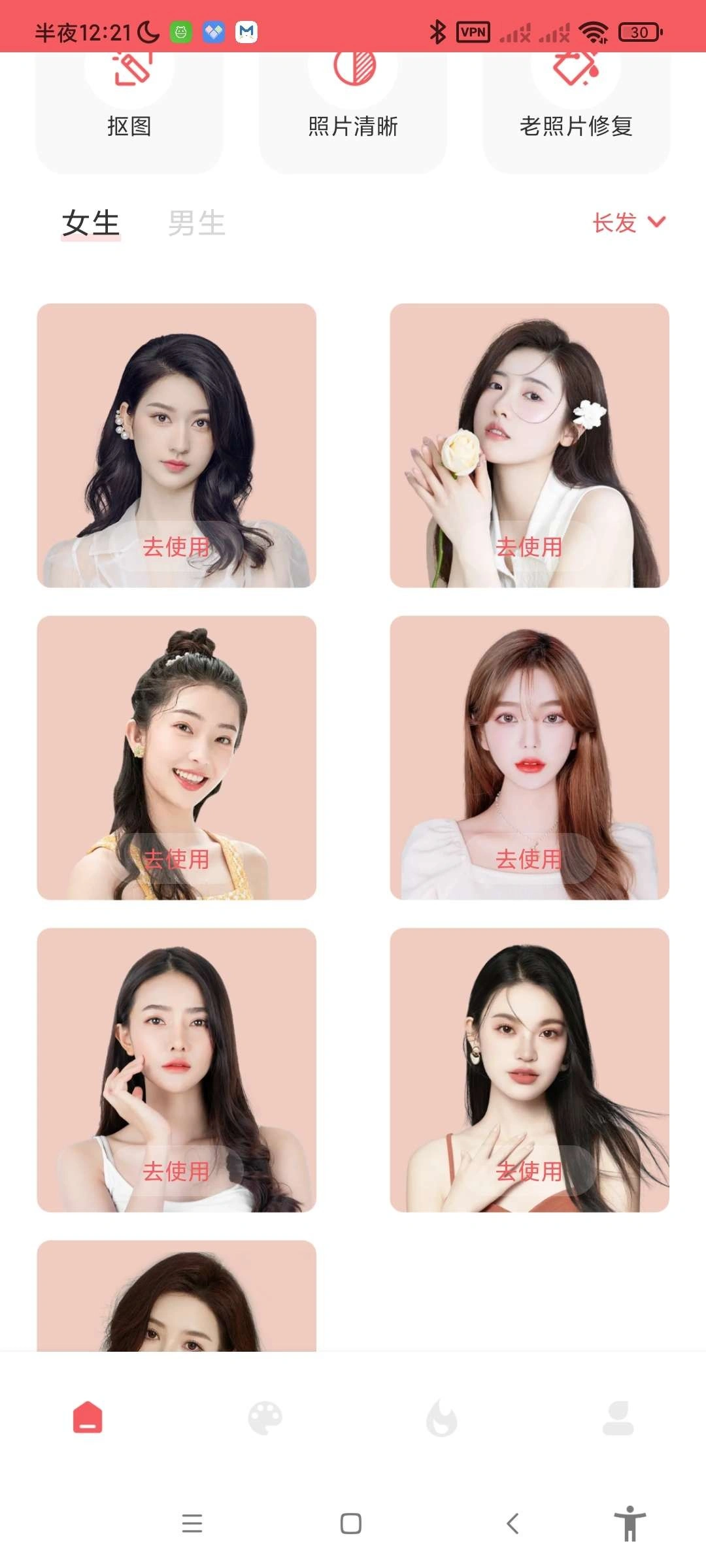Expand the 长发 hairstyle dropdown
Screen dimensions: 706x1568
coord(628,223)
